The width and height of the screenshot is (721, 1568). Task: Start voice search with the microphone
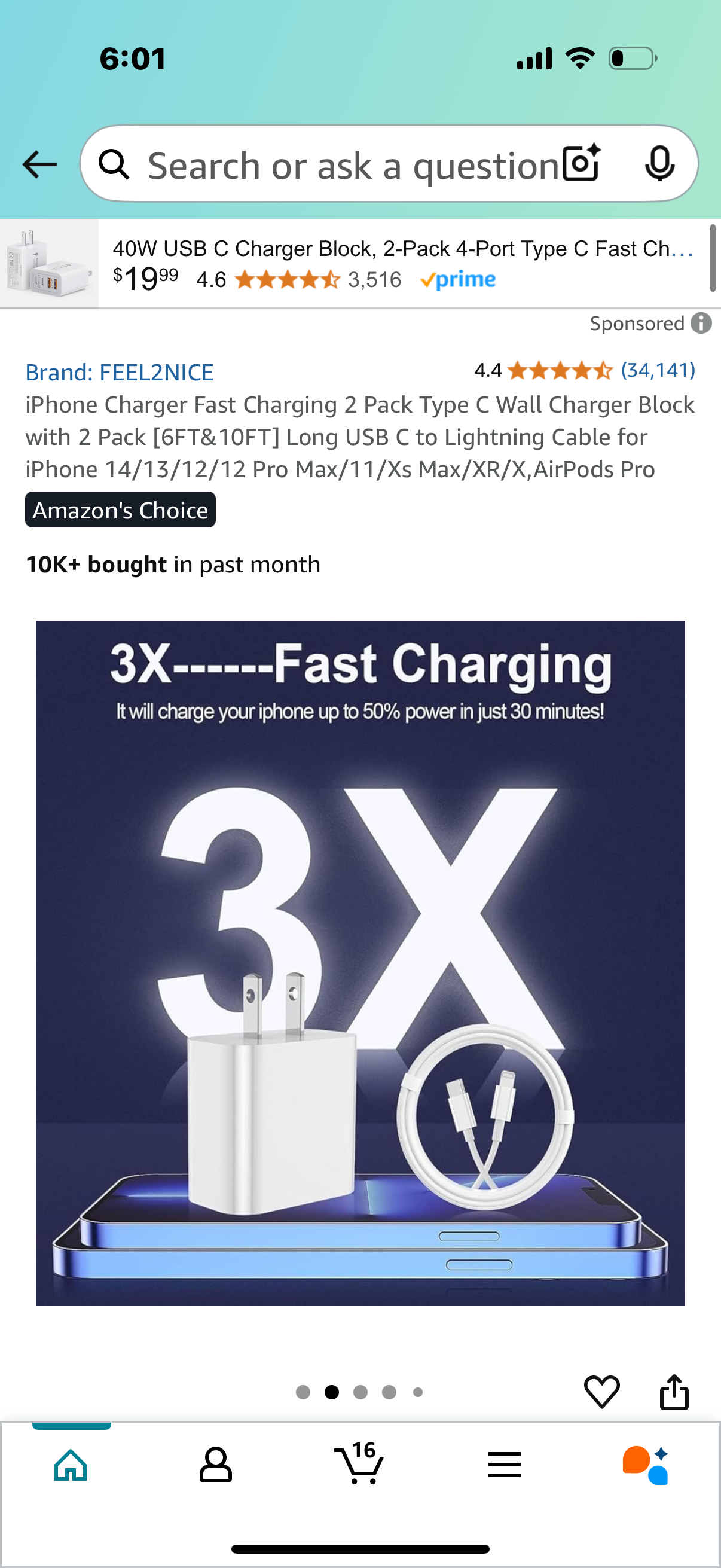(x=659, y=164)
